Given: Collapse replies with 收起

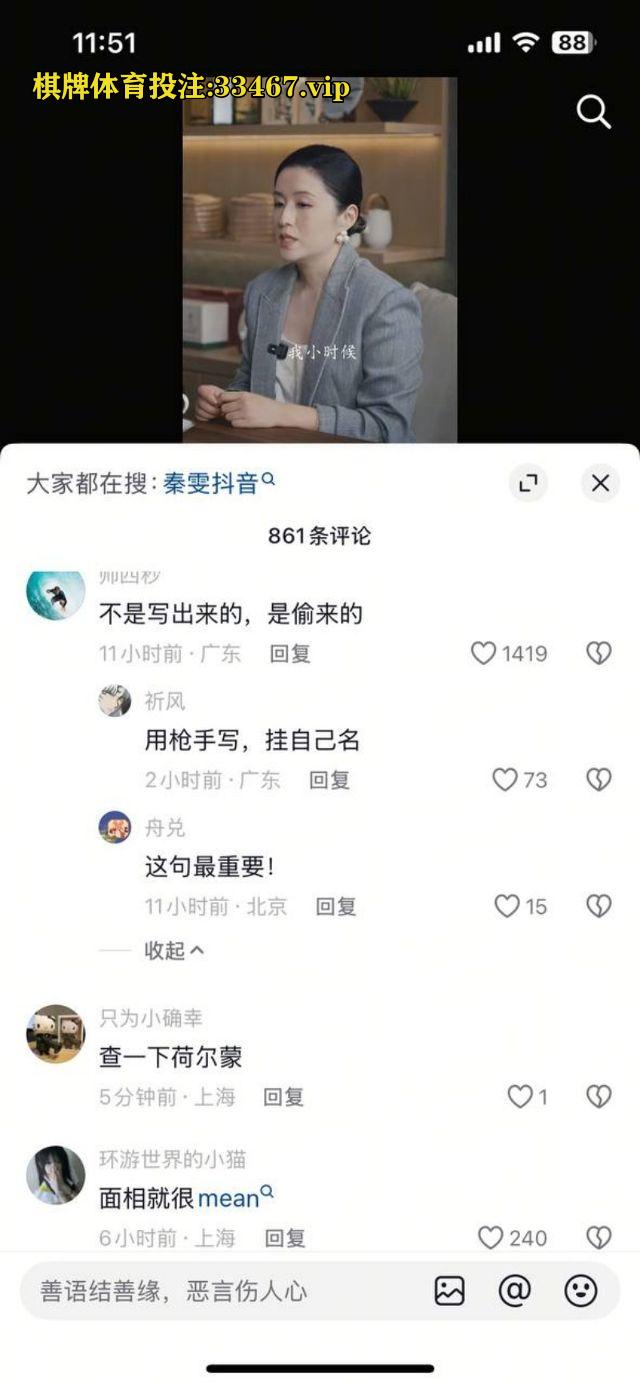Looking at the screenshot, I should point(174,950).
